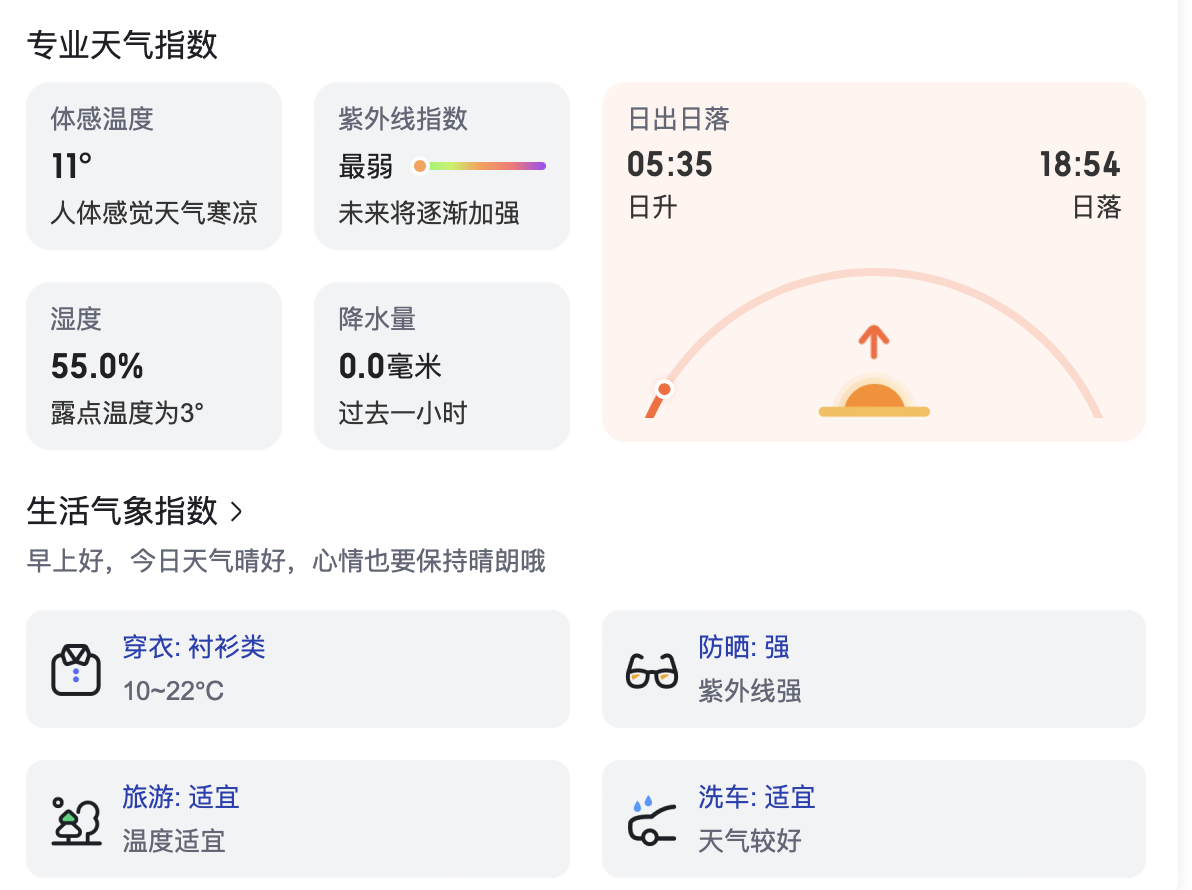
Task: Open the 洗车 适宜 index card
Action: click(x=872, y=818)
